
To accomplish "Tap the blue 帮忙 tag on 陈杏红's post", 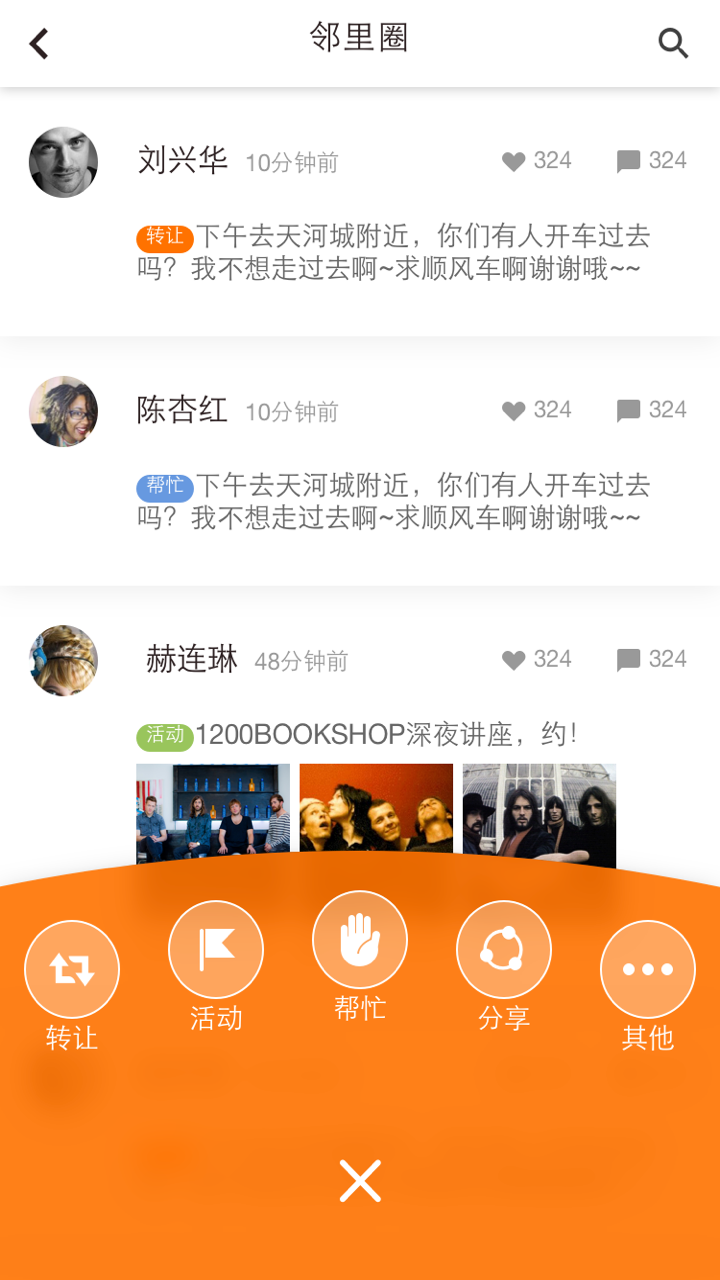I will [x=163, y=487].
